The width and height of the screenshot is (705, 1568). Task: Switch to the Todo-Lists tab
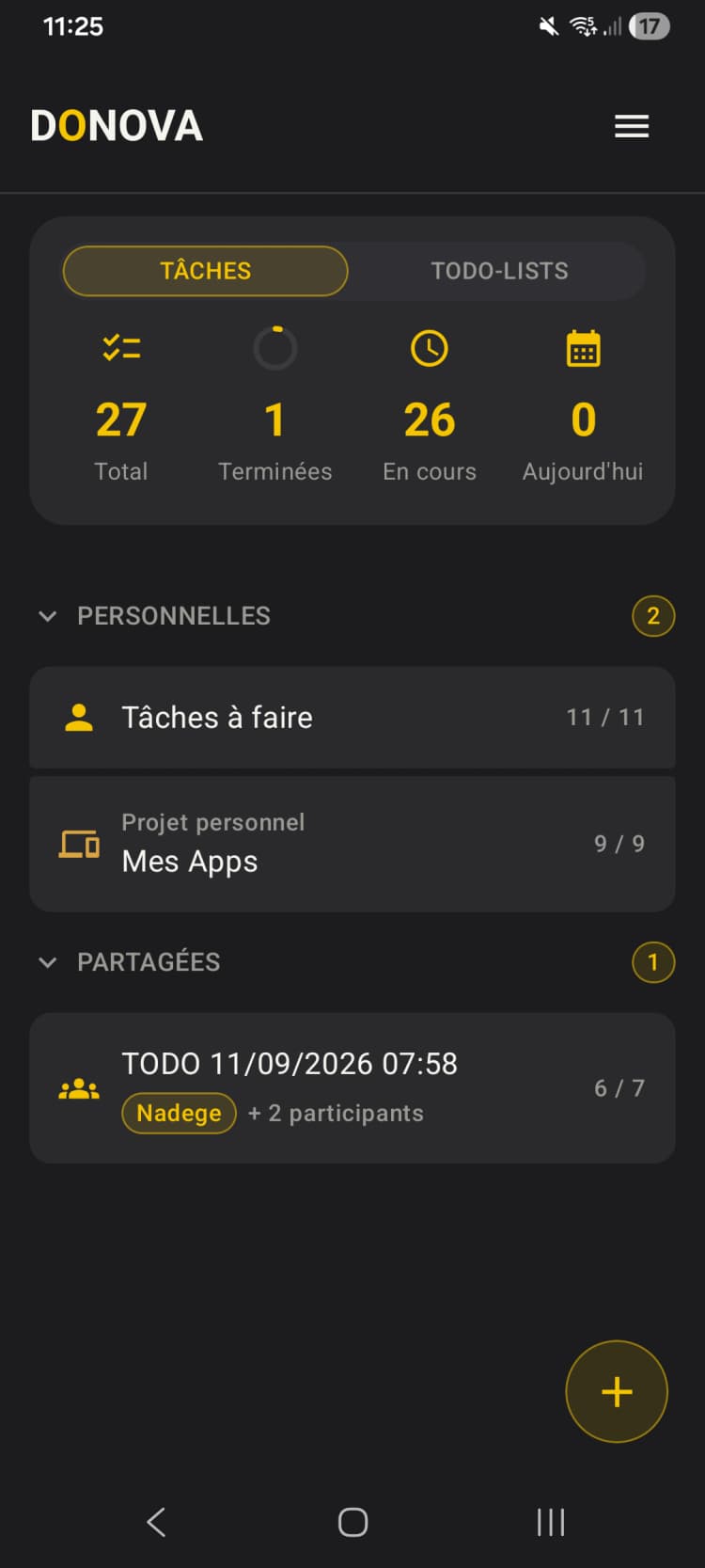499,271
